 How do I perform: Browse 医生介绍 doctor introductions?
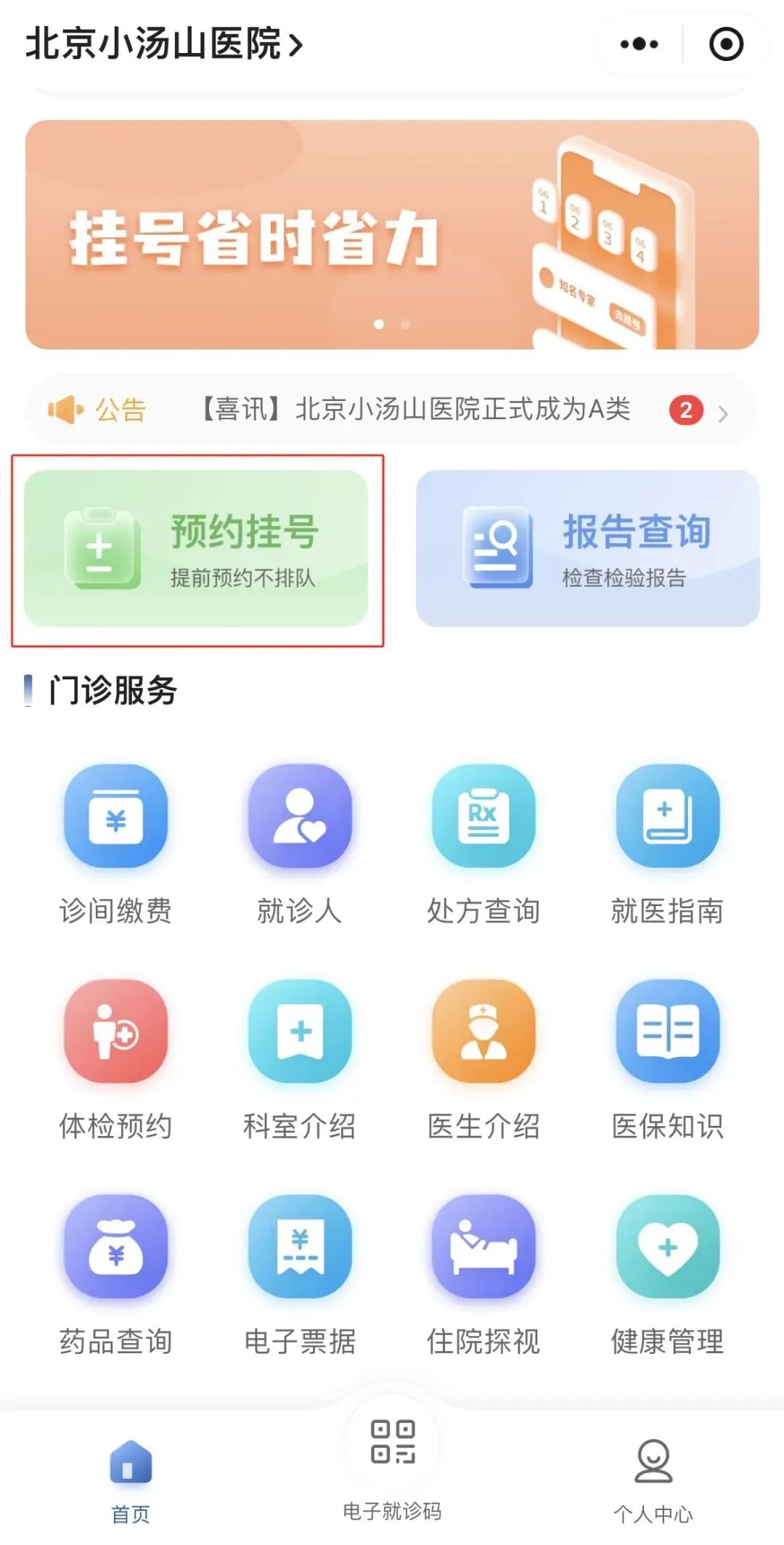click(483, 1058)
